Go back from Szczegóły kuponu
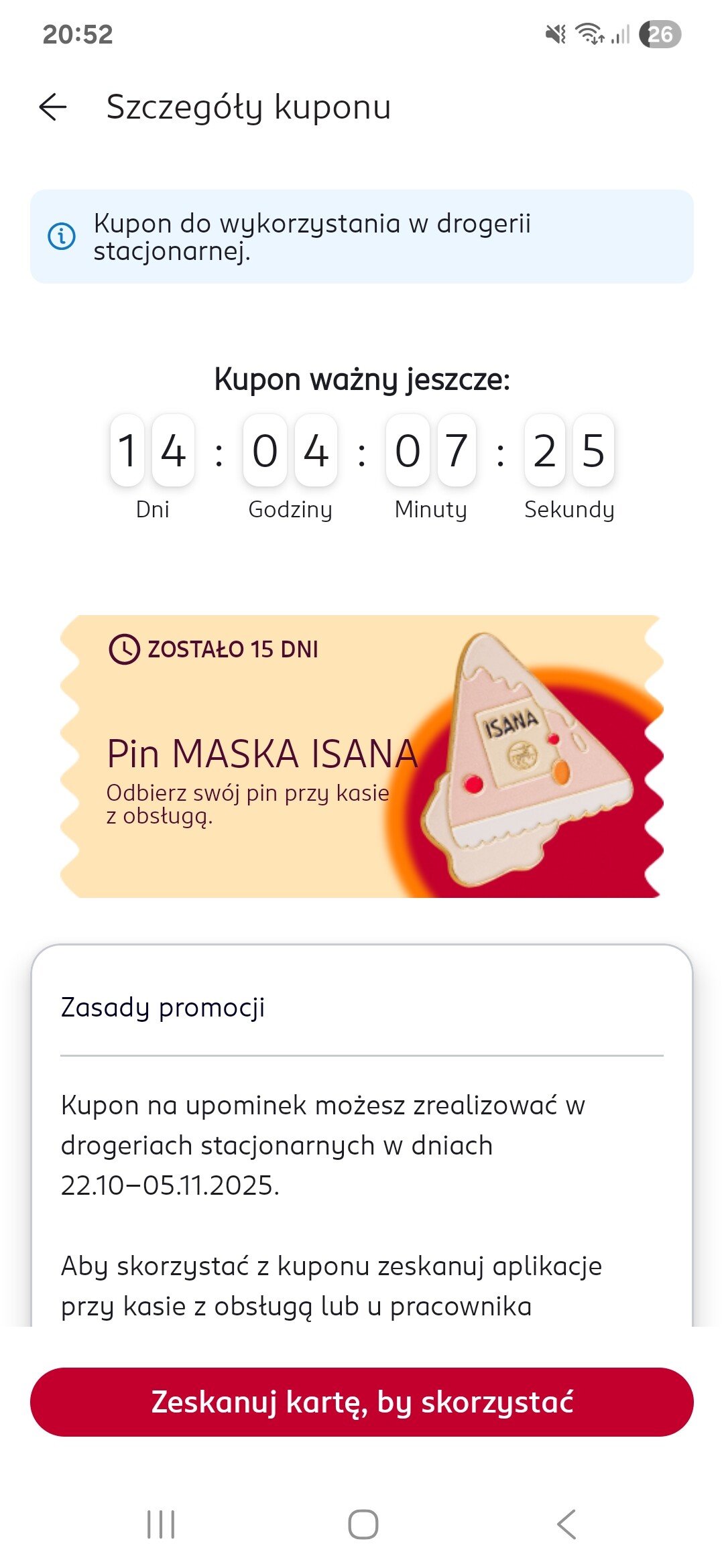The height and width of the screenshot is (1568, 724). pos(53,107)
